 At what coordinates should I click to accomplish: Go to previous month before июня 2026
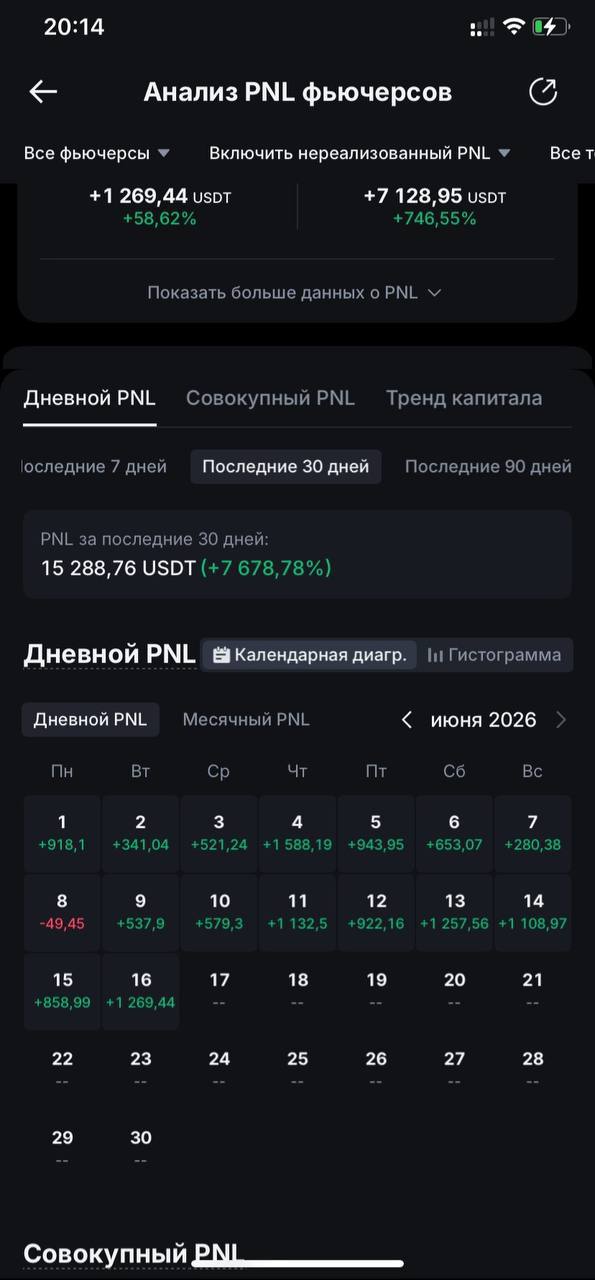406,720
